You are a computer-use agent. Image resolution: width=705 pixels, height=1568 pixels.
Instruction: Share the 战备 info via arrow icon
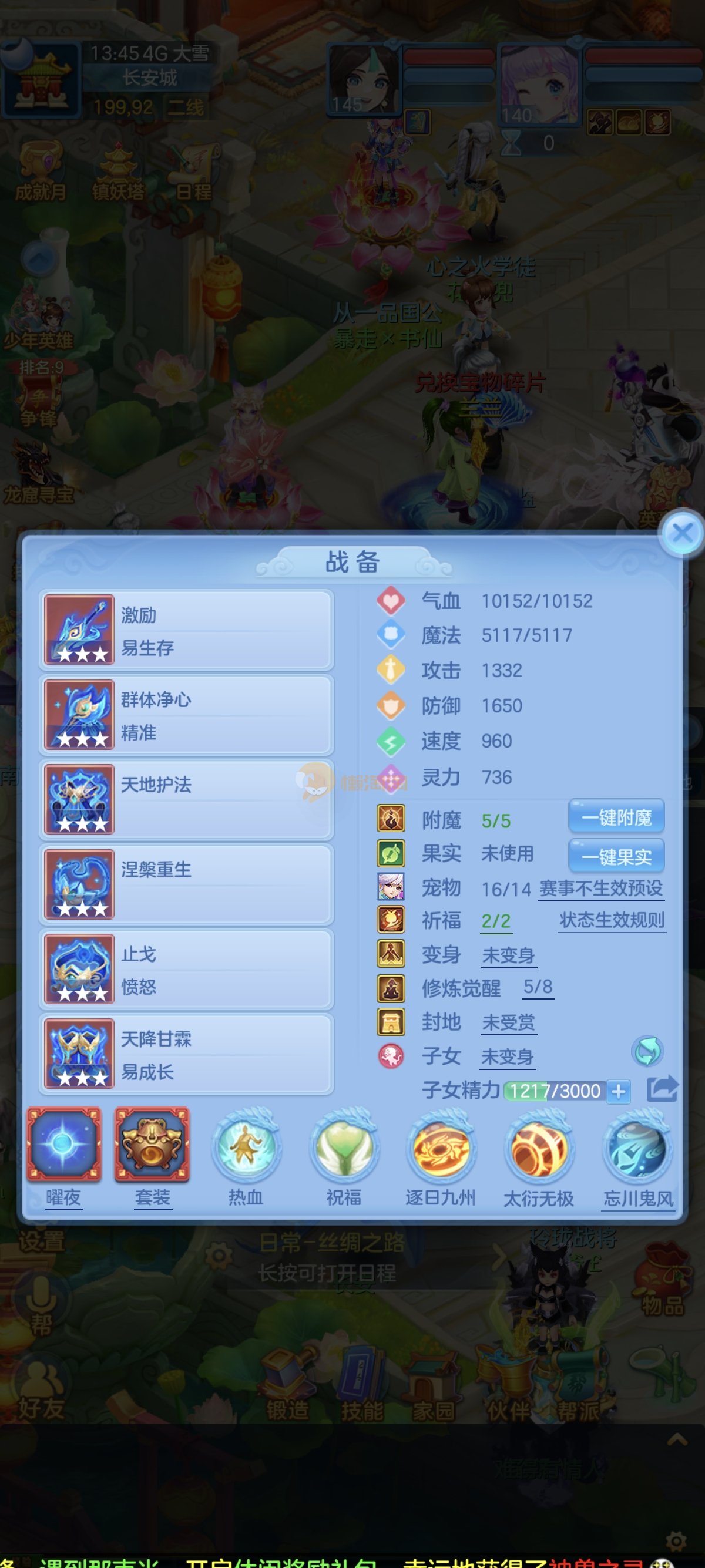[x=662, y=1089]
